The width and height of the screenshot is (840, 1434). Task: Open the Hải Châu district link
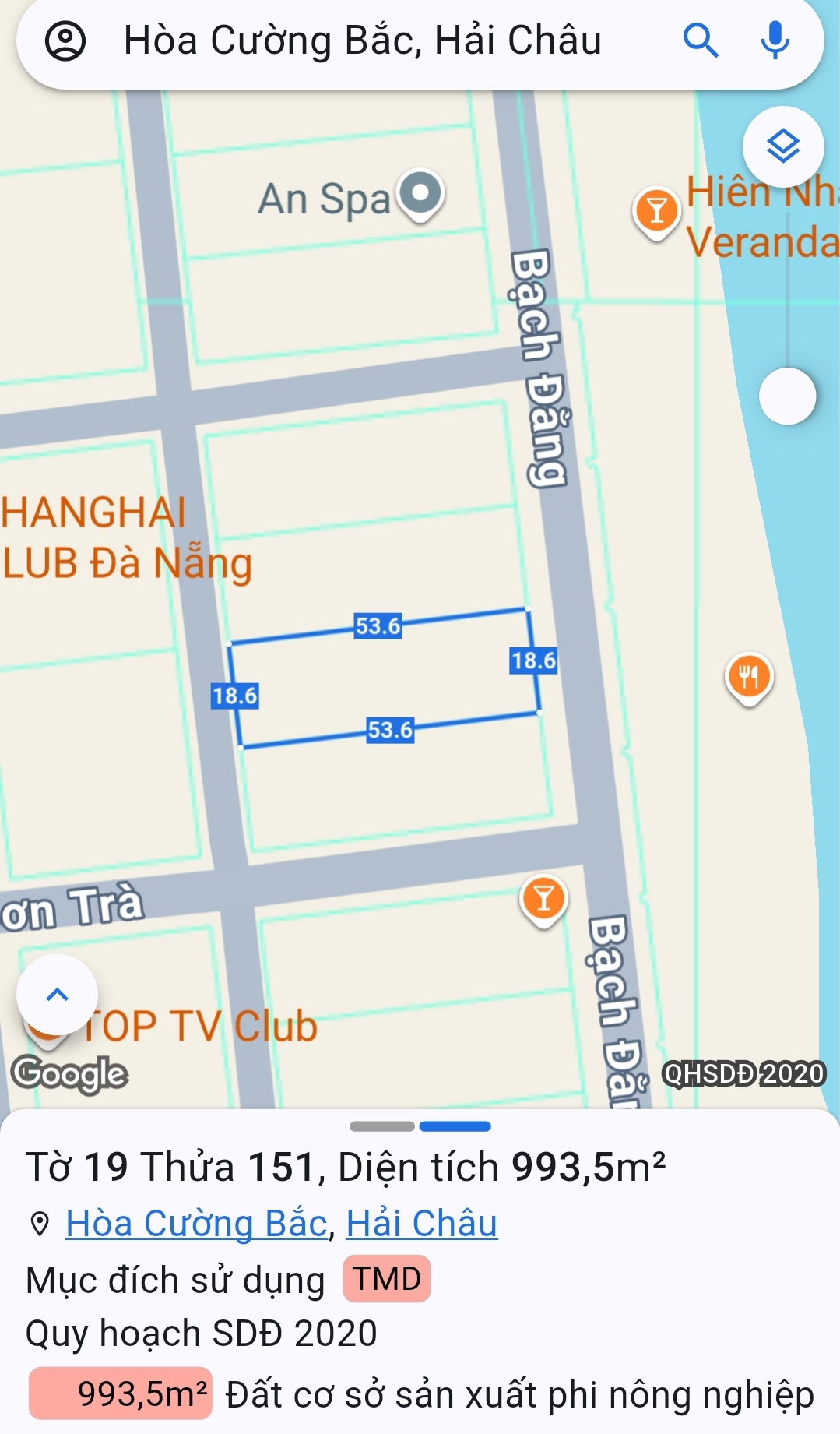coord(421,1223)
